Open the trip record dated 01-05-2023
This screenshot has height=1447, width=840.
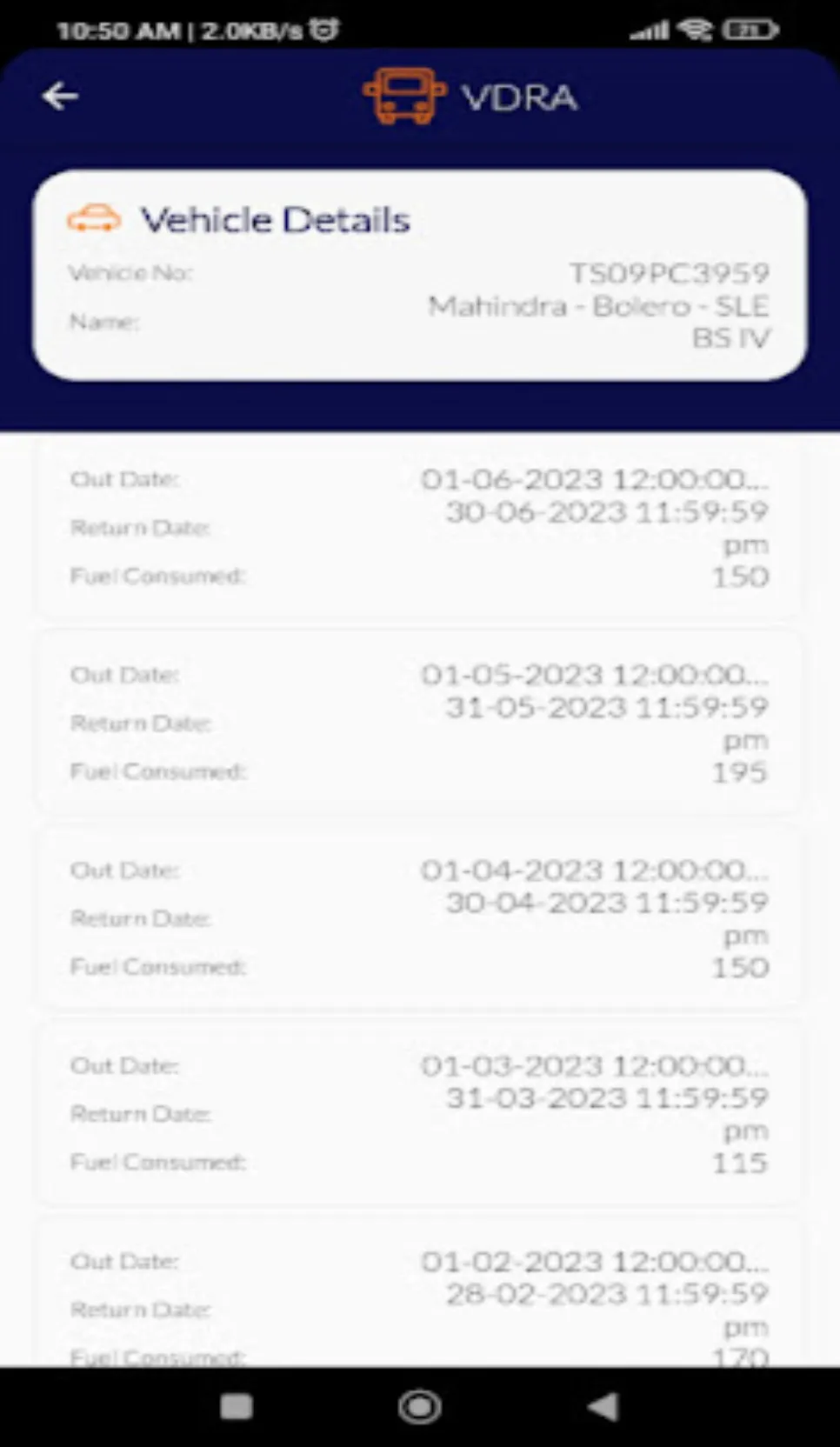point(418,723)
